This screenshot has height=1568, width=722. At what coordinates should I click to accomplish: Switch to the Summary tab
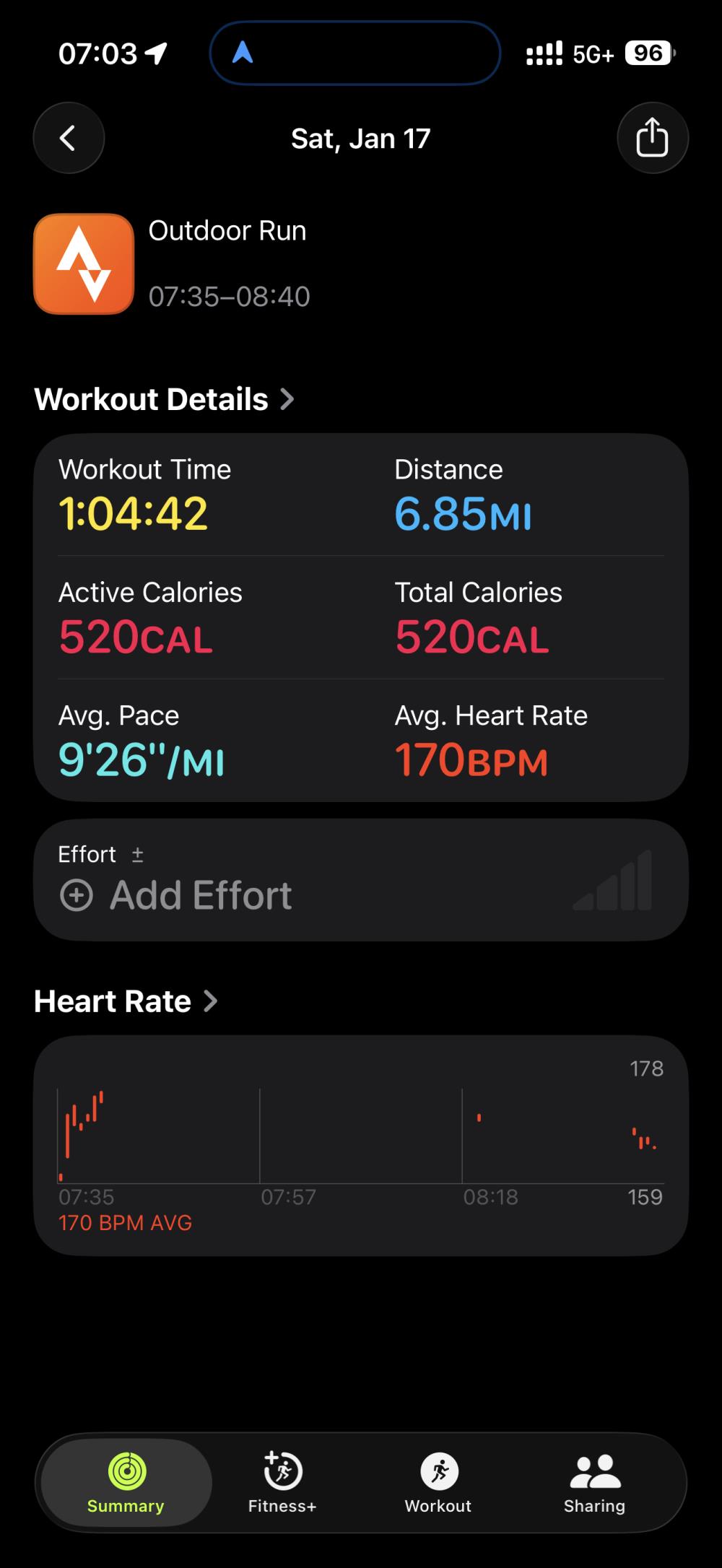tap(126, 1483)
